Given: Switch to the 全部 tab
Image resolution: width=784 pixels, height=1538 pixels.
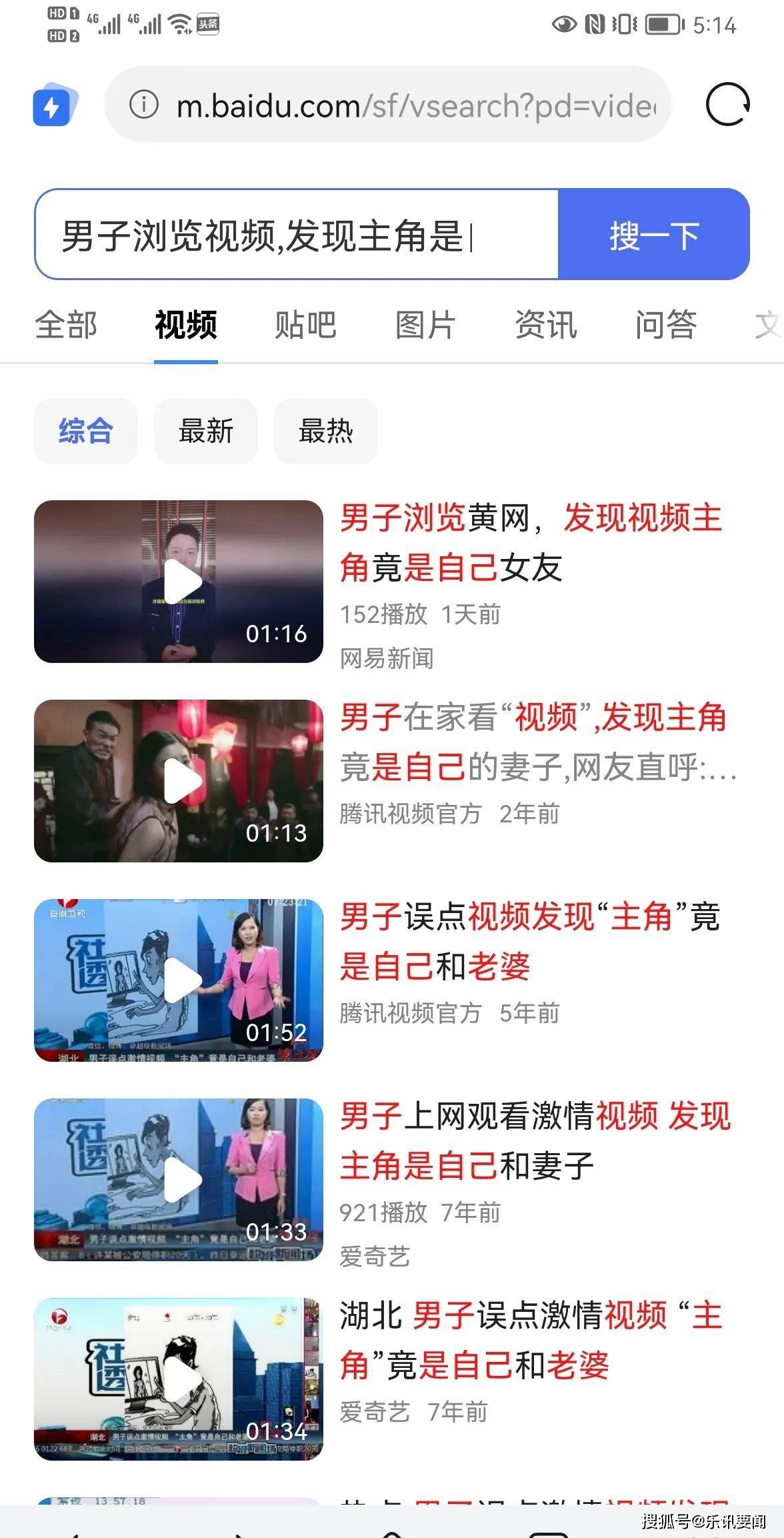Looking at the screenshot, I should pyautogui.click(x=66, y=325).
